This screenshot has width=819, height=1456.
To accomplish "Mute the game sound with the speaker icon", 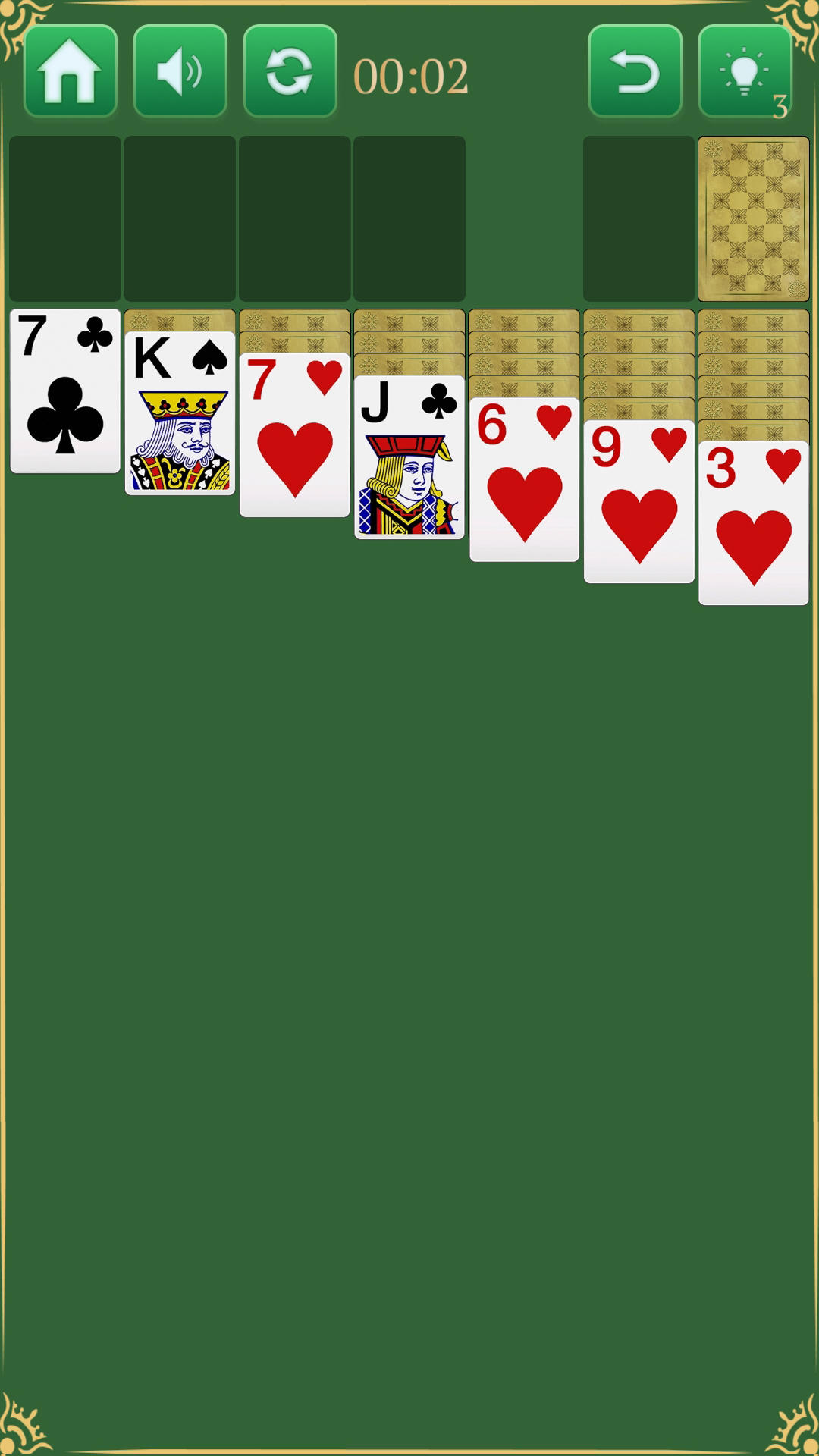I will point(180,71).
